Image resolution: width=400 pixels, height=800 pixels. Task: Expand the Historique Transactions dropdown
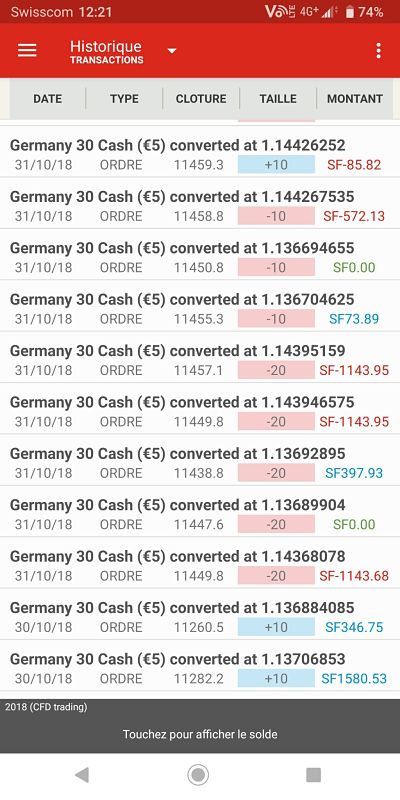pos(172,51)
